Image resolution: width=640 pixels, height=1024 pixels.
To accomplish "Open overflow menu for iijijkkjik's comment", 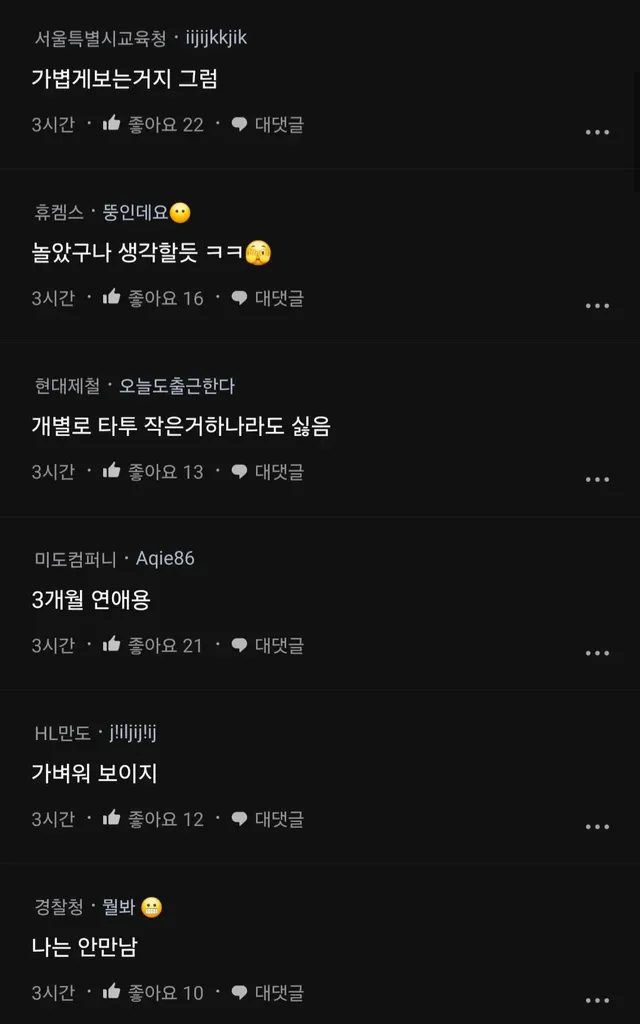I will 597,132.
